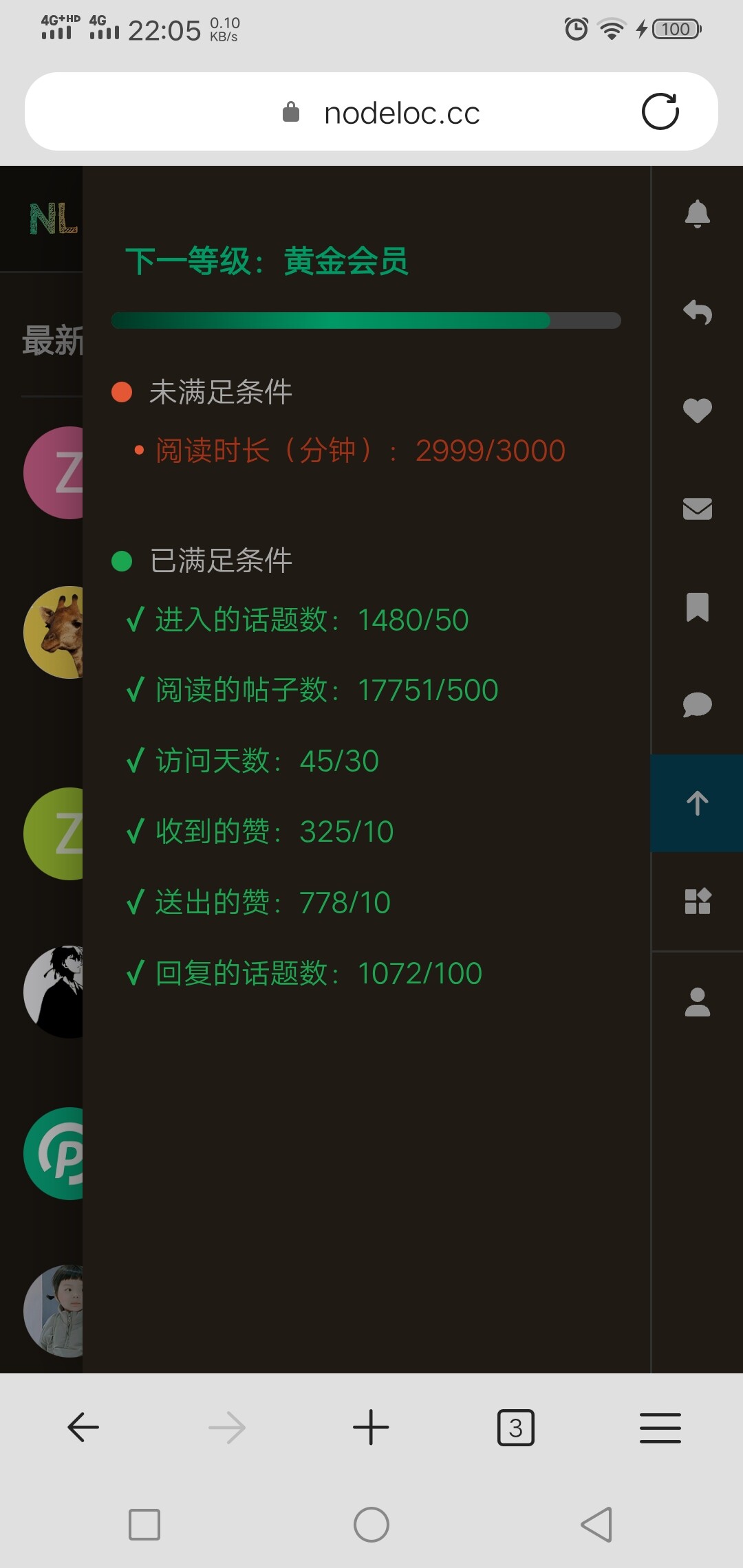Open the notifications bell
This screenshot has height=1568, width=743.
coord(697,214)
